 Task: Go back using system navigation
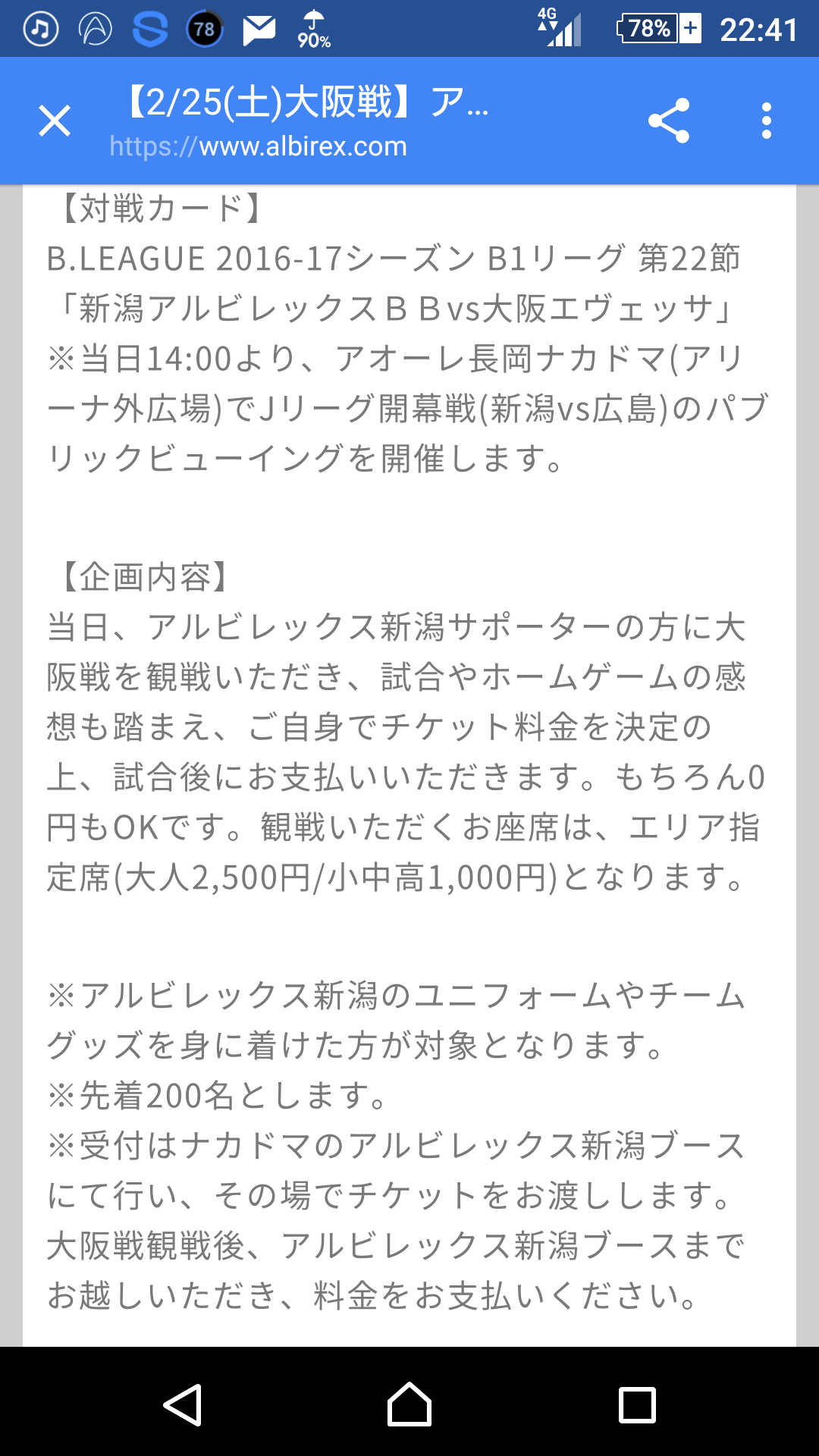coord(183,1405)
